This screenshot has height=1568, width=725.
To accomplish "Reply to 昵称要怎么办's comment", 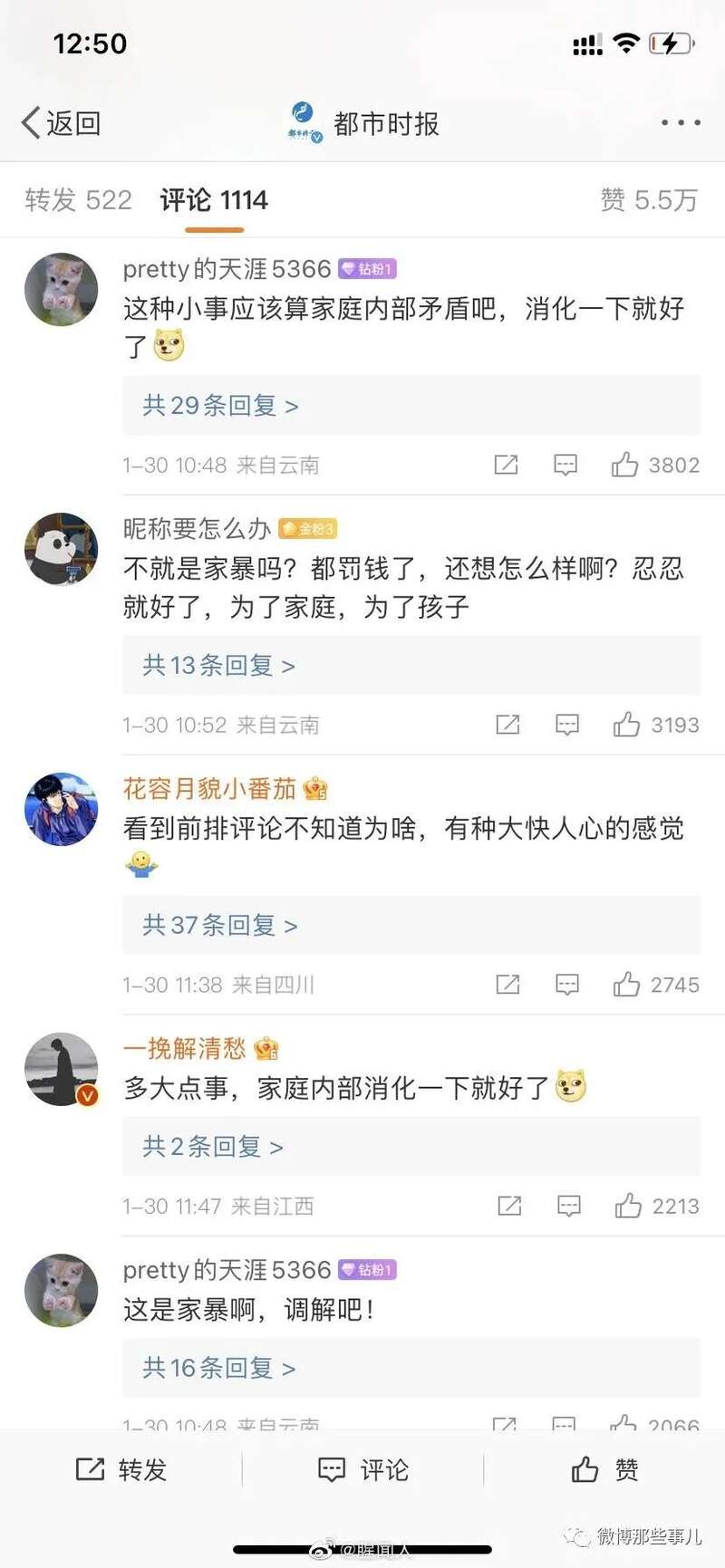I will click(567, 726).
